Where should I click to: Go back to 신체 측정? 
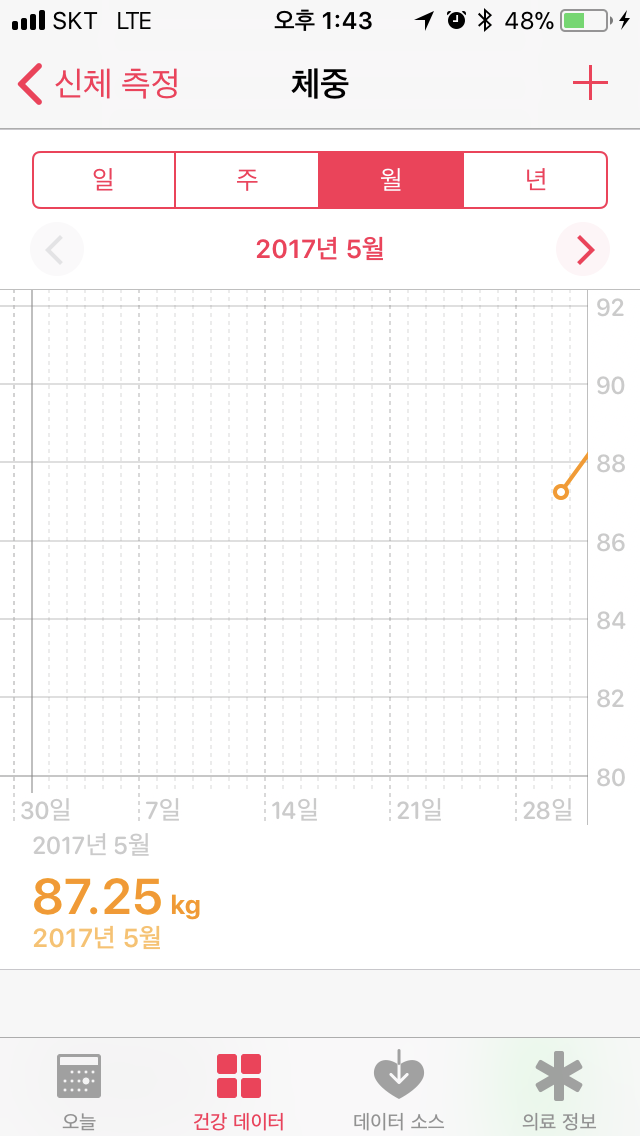pyautogui.click(x=98, y=85)
